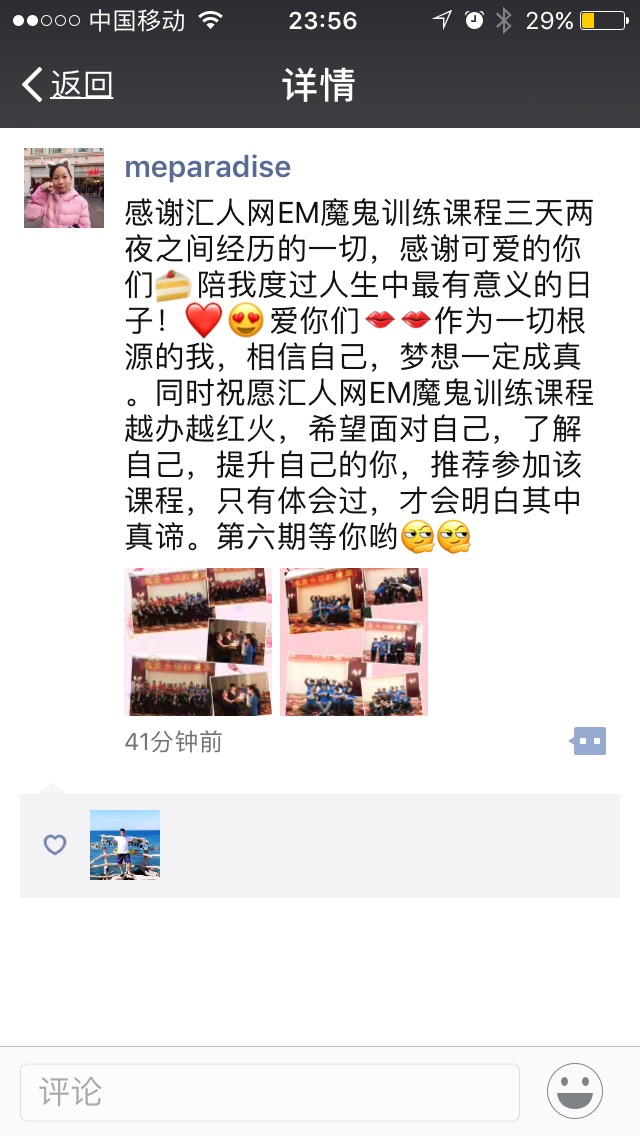This screenshot has height=1136, width=640.
Task: Go back via 返回 button
Action: (68, 86)
